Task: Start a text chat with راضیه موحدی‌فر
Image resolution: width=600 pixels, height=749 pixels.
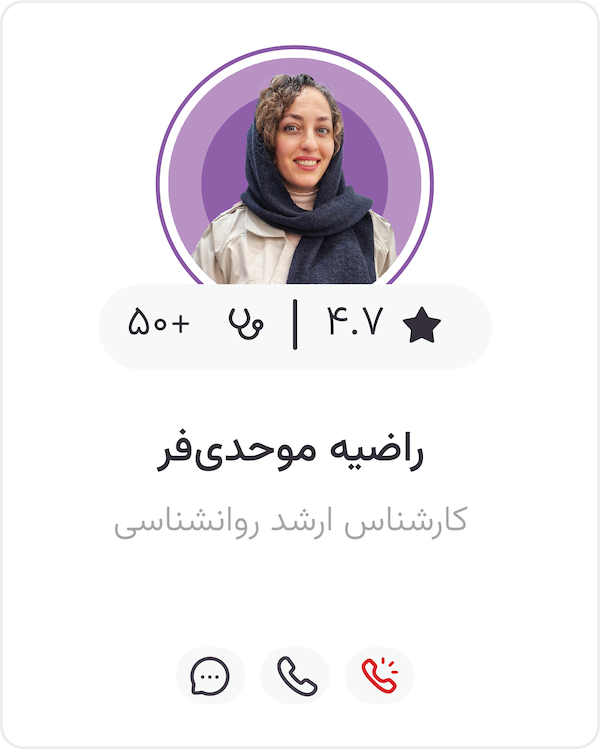Action: [x=210, y=676]
